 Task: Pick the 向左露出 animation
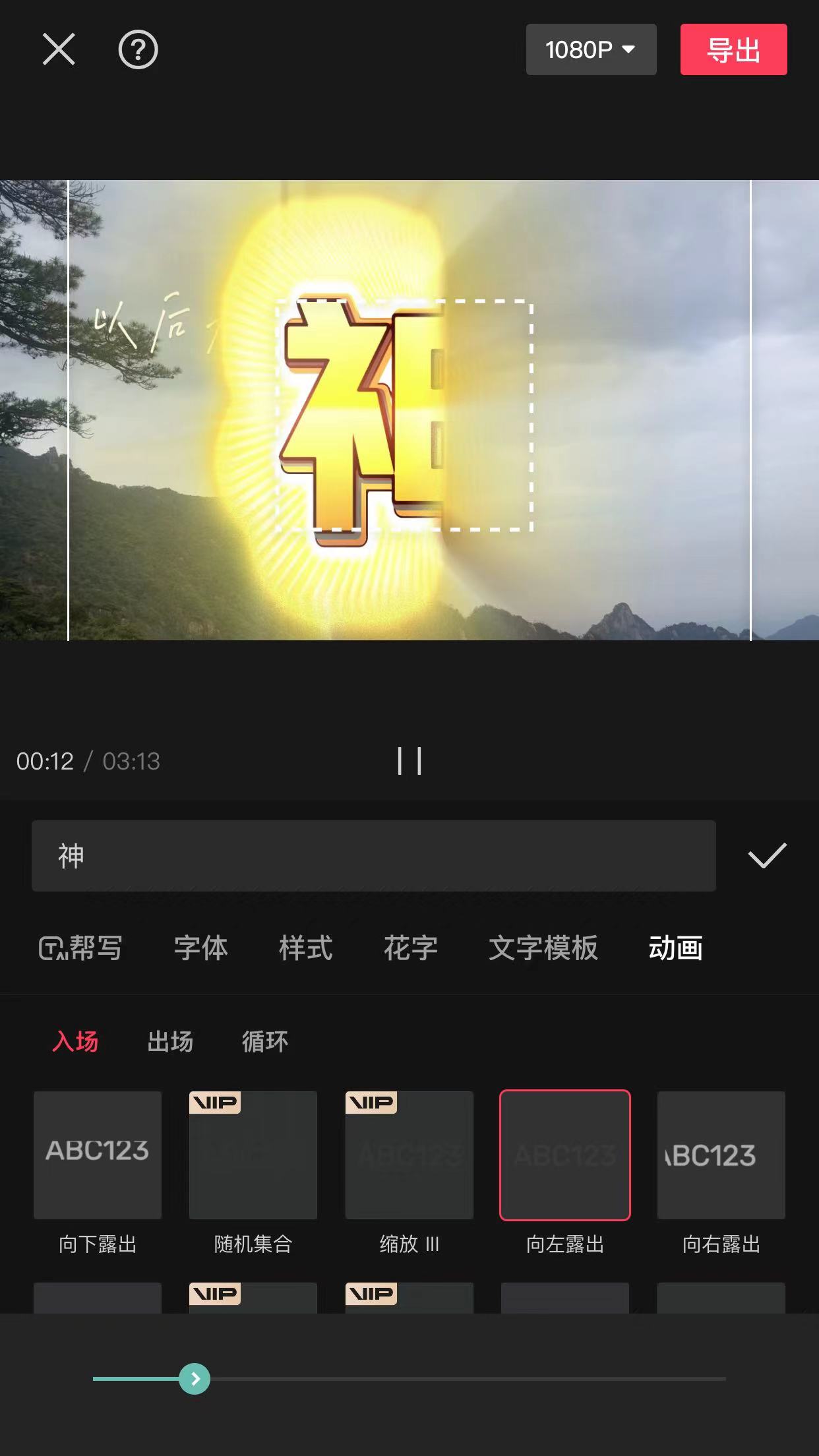click(565, 1154)
